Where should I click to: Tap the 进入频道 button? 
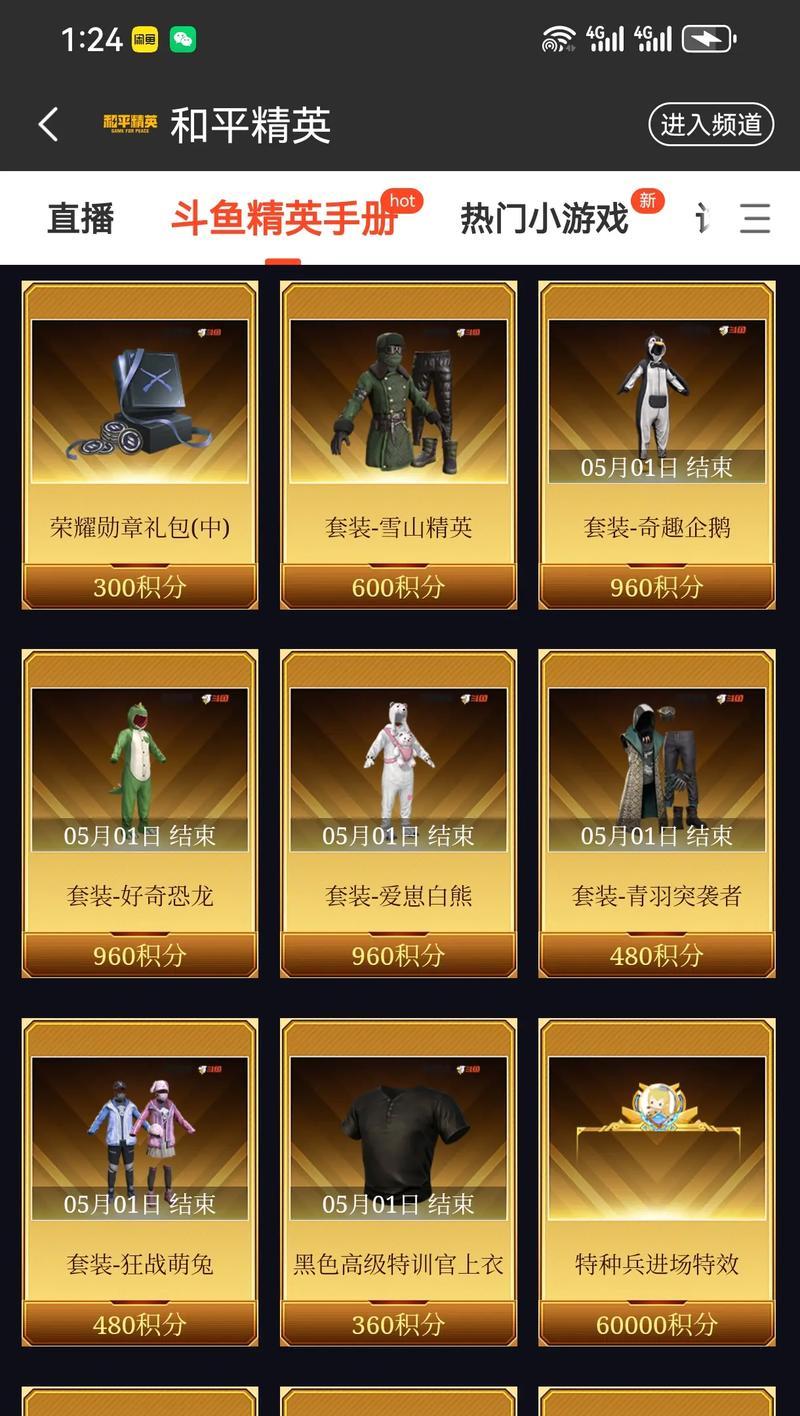711,125
